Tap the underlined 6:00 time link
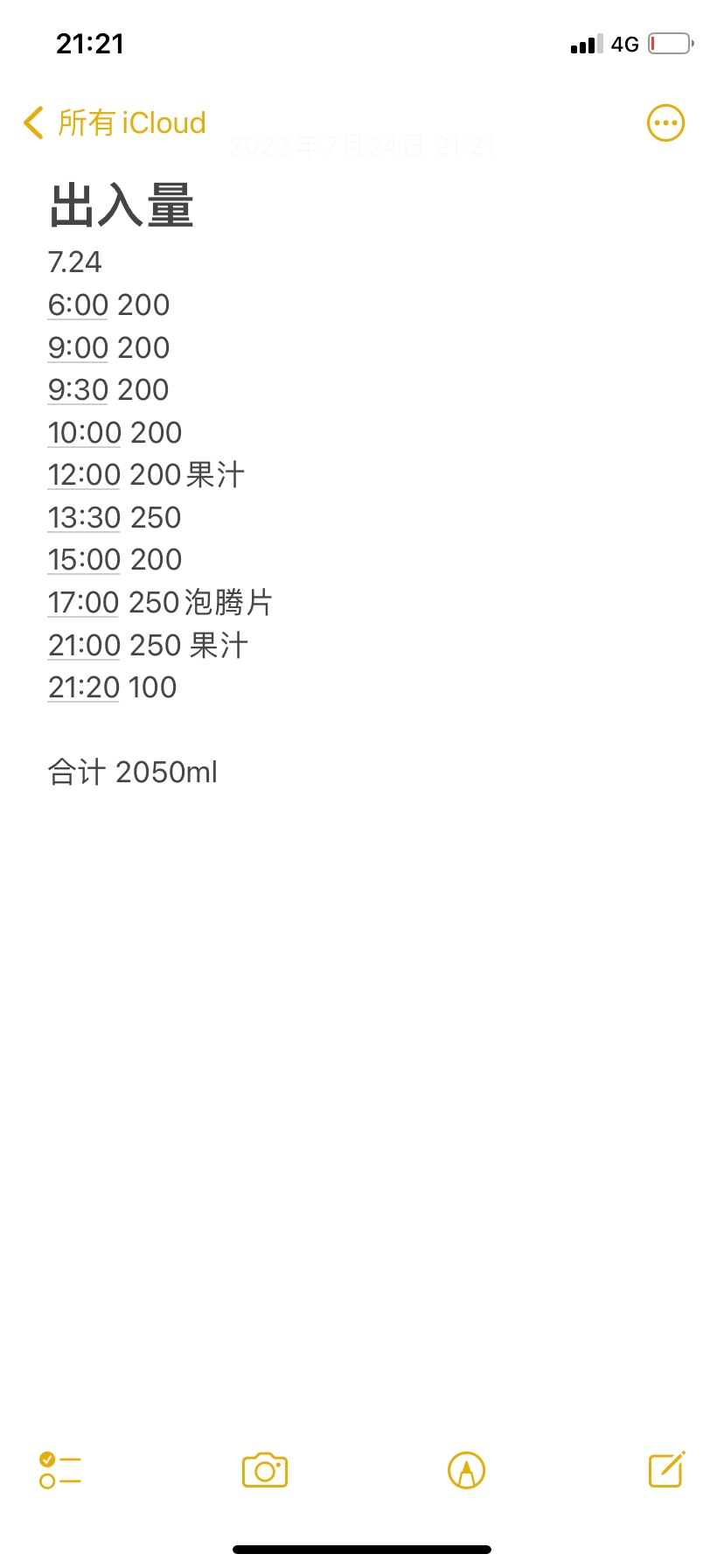Viewport: 724px width, 1568px height. point(78,305)
